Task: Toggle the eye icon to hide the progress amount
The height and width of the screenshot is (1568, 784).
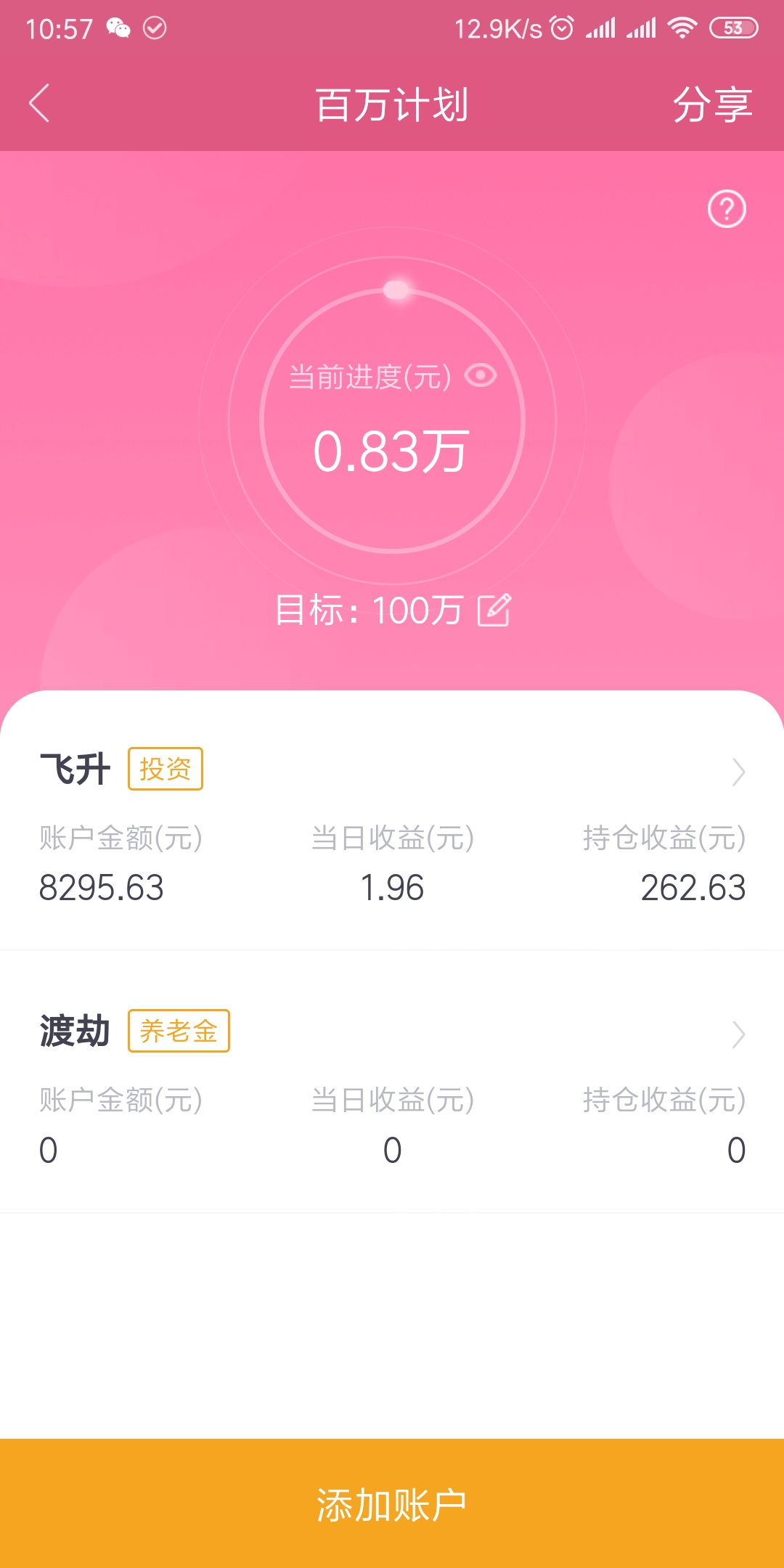Action: 481,375
